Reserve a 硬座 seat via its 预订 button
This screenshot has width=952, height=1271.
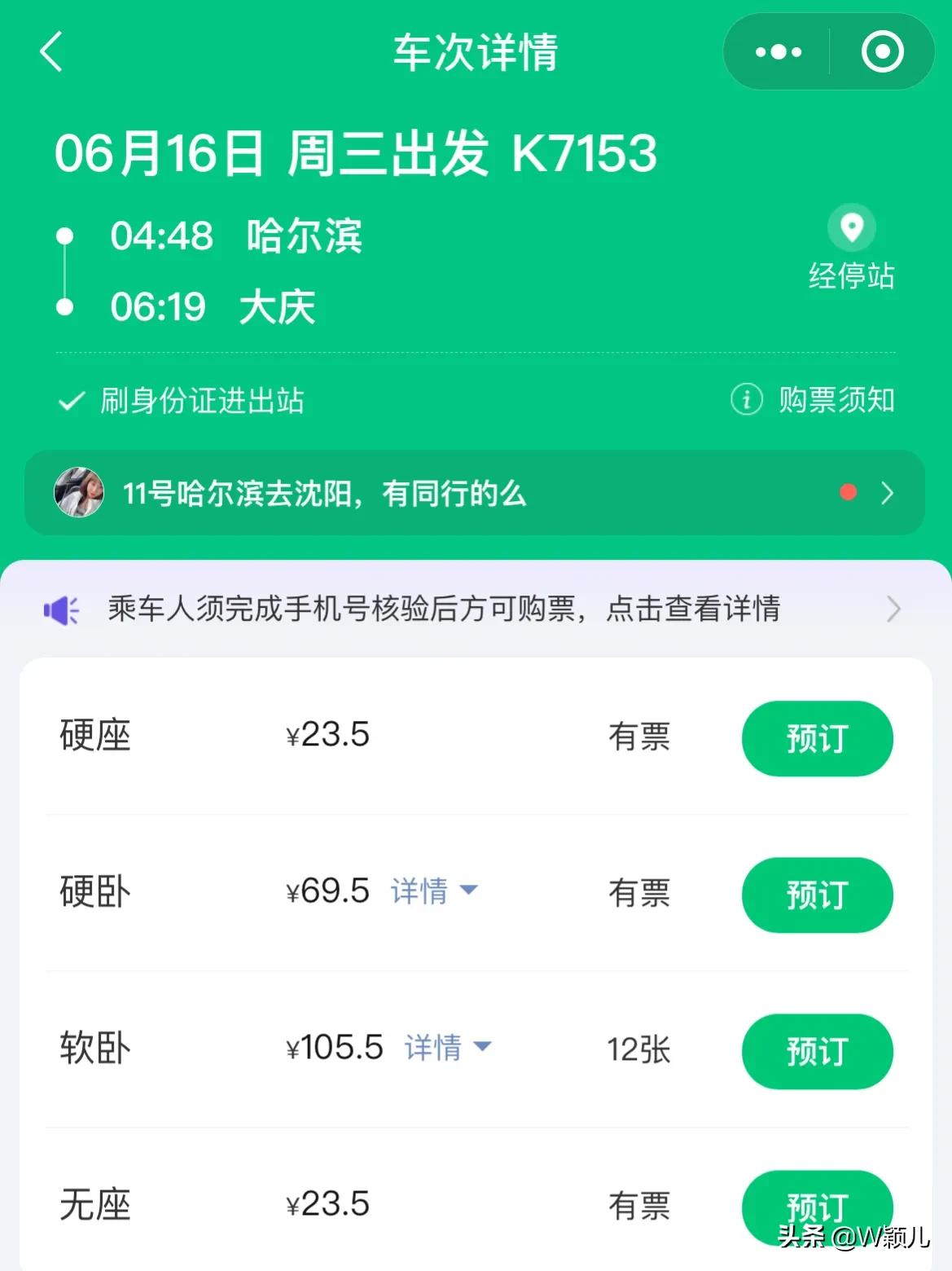(x=817, y=737)
